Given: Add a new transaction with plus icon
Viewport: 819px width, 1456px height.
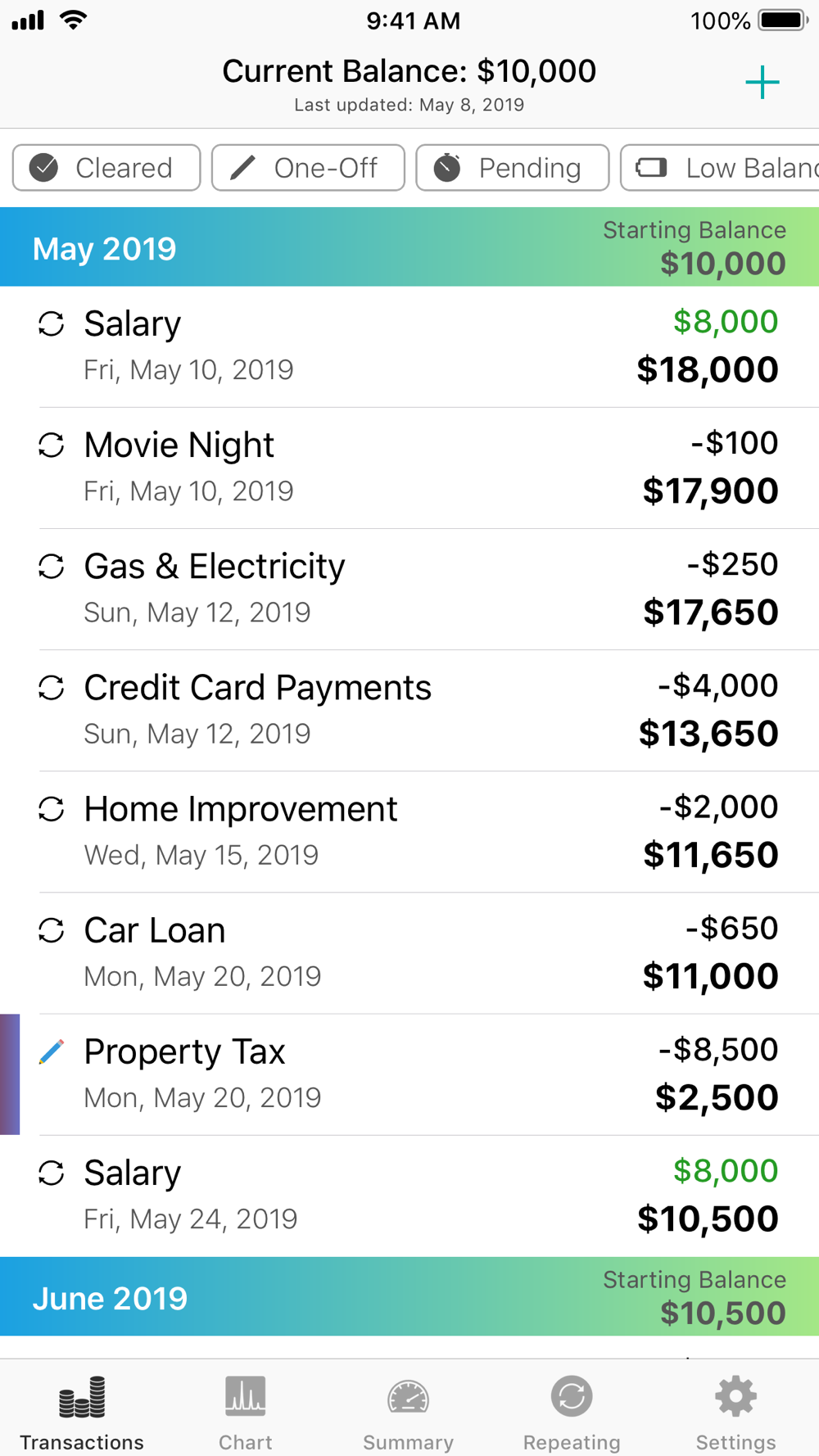Looking at the screenshot, I should 762,82.
